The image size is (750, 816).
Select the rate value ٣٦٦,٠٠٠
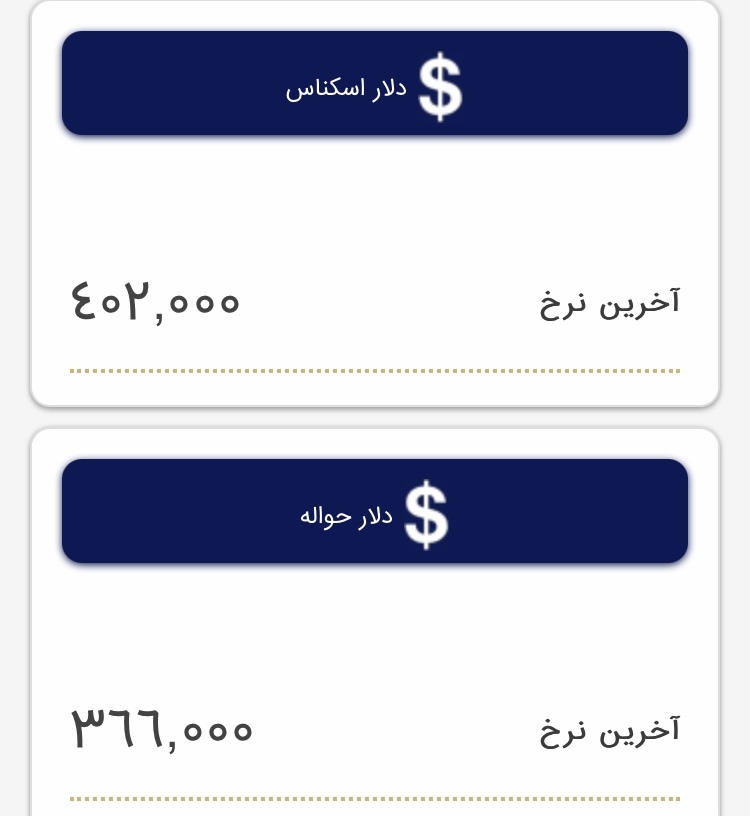click(x=162, y=729)
